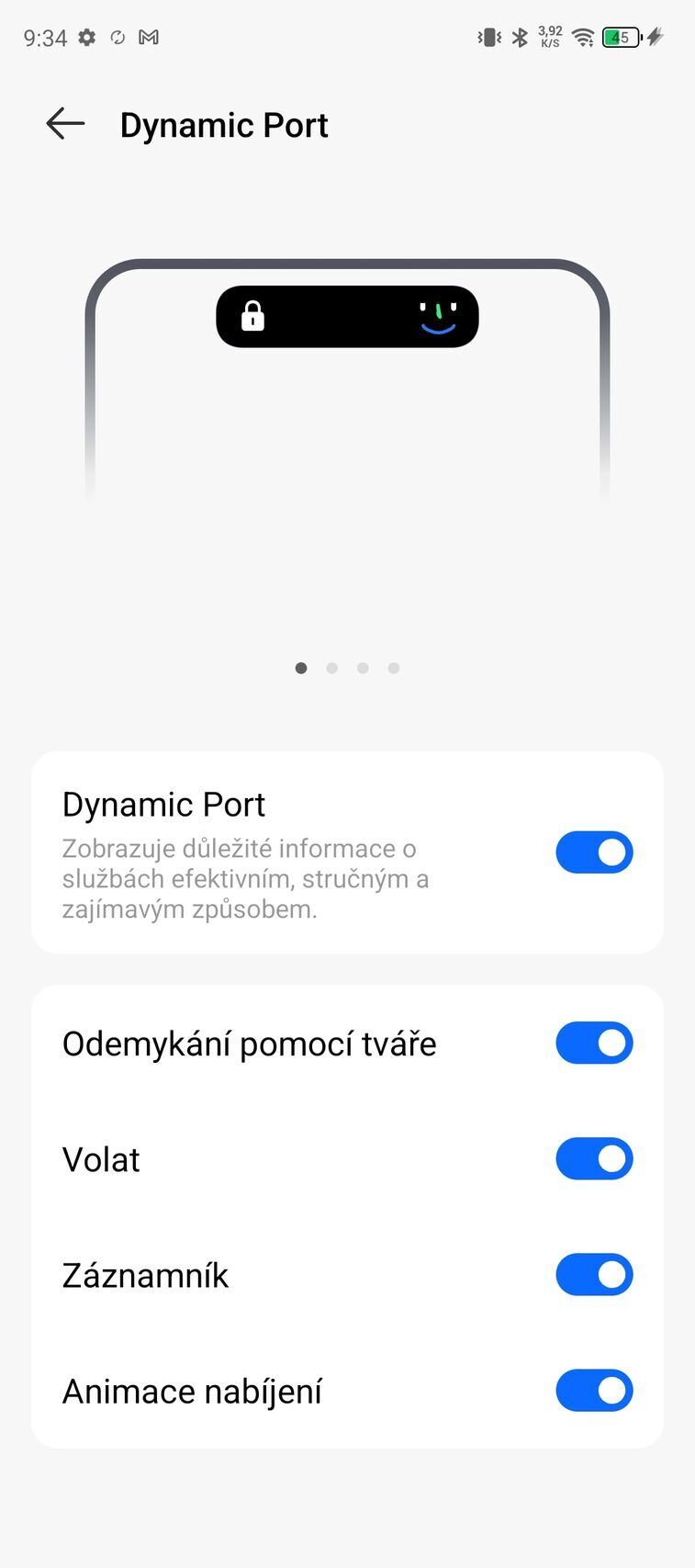Tap the Bluetooth icon in the status bar
This screenshot has width=695, height=1568.
[520, 37]
